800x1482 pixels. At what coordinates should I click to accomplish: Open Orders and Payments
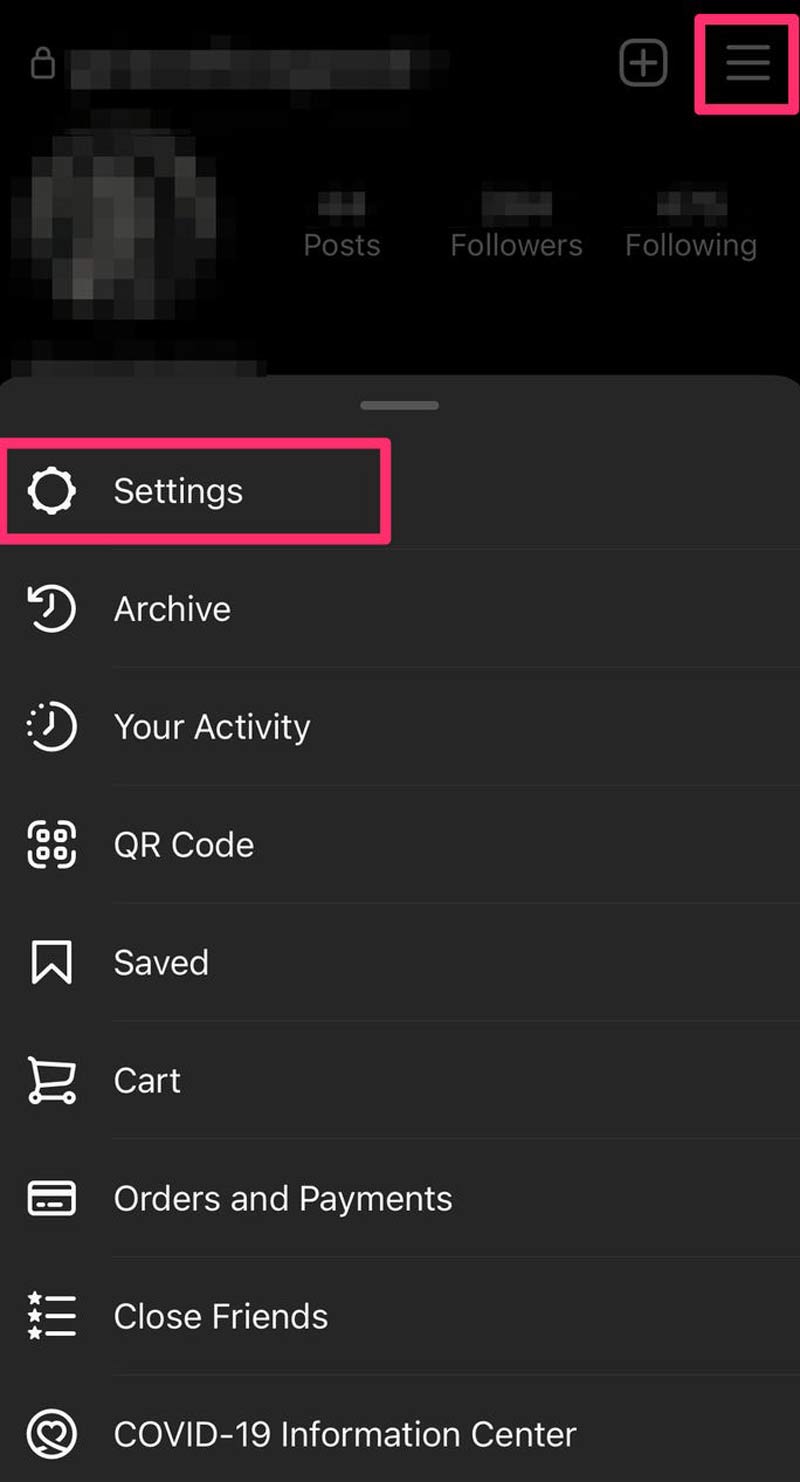282,1198
